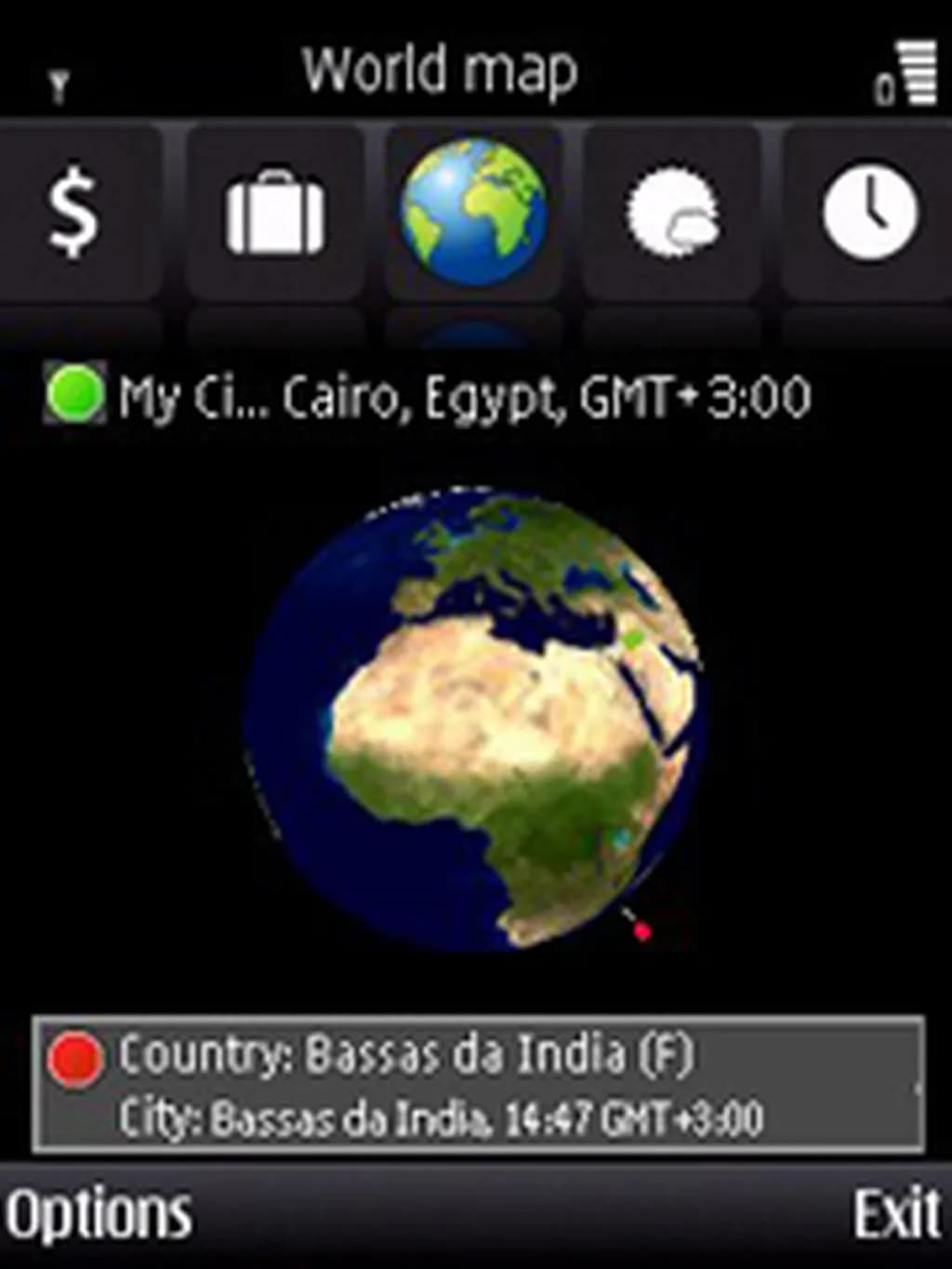Switch to the weather tab

coord(673,214)
